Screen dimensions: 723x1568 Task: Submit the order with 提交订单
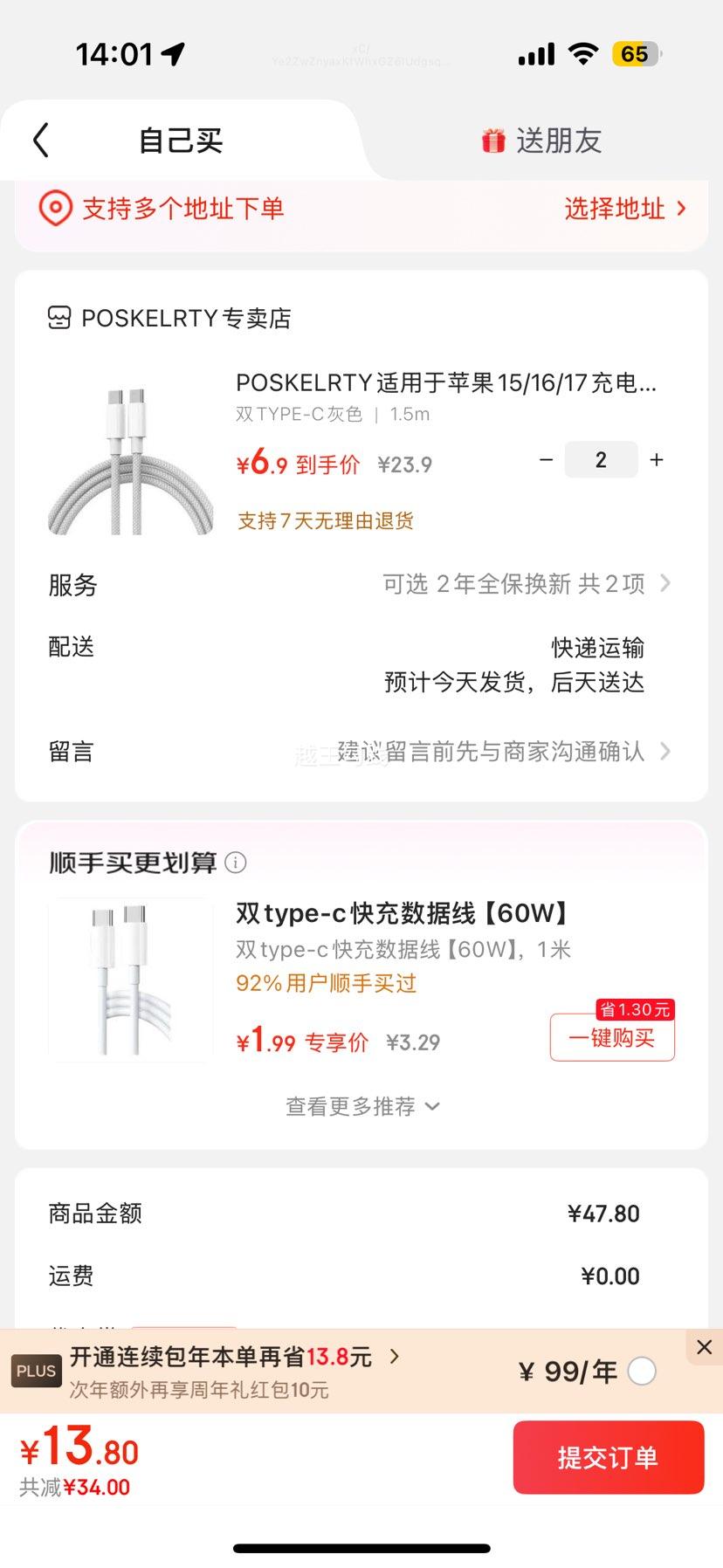coord(608,1457)
